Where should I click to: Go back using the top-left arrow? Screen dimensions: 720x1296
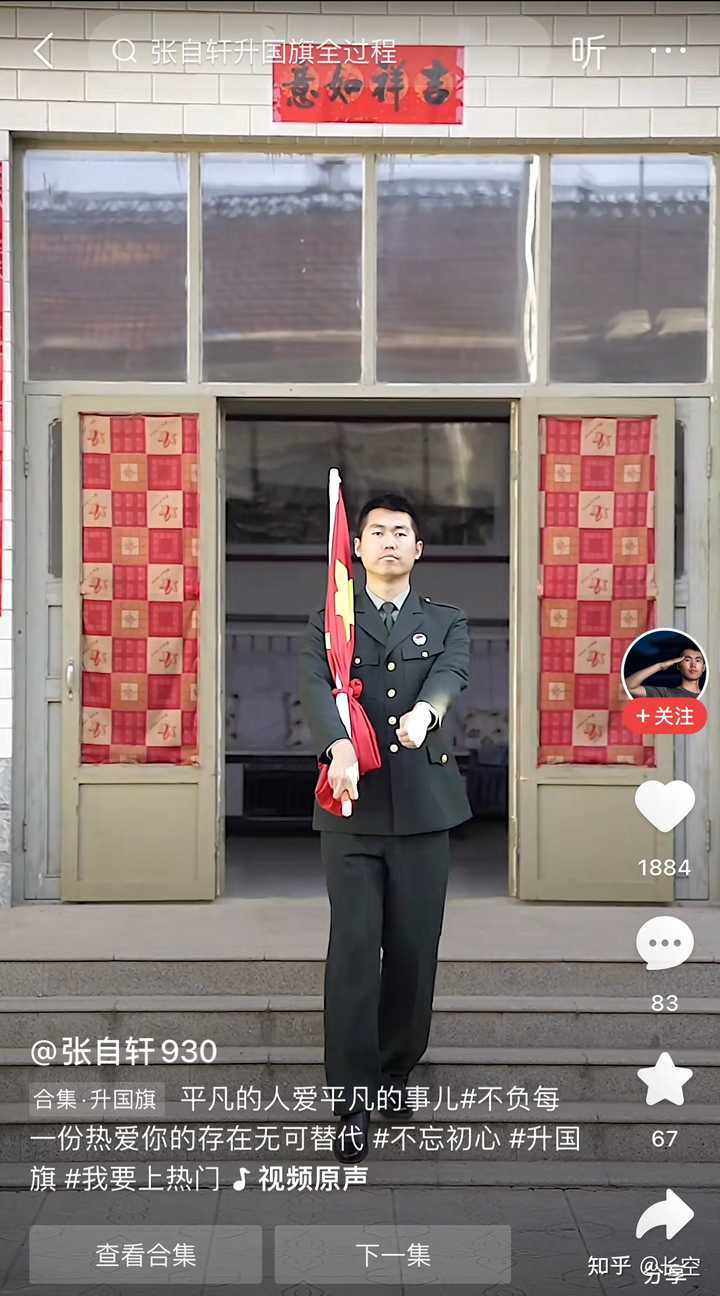[42, 51]
